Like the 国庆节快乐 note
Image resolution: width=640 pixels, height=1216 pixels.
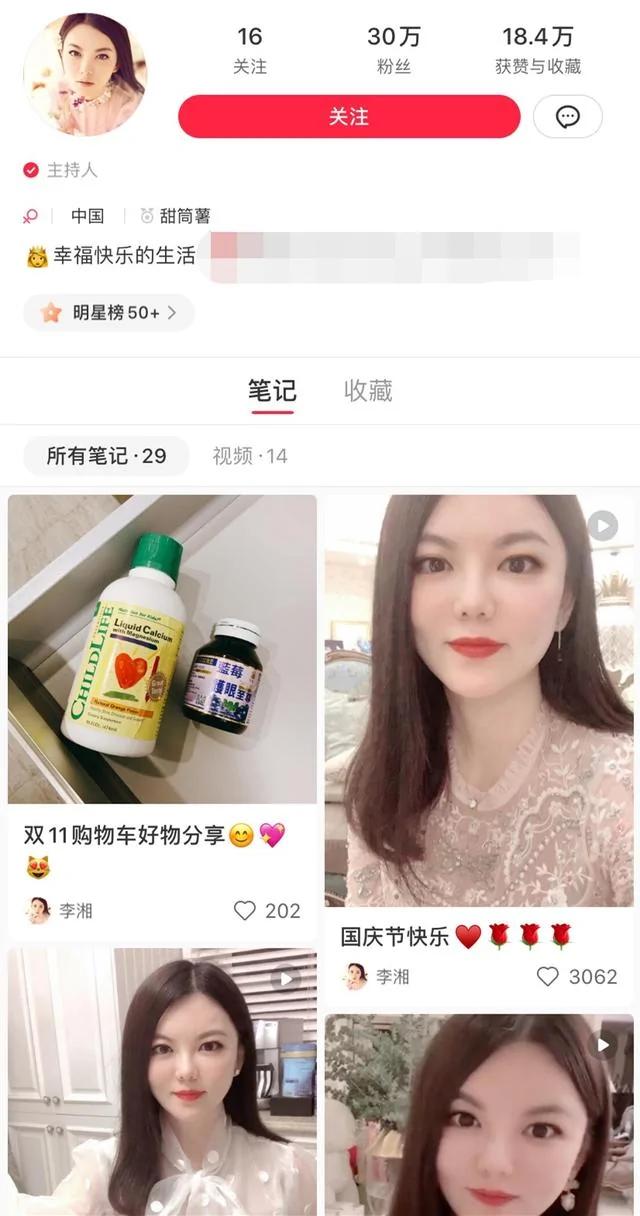pyautogui.click(x=577, y=976)
